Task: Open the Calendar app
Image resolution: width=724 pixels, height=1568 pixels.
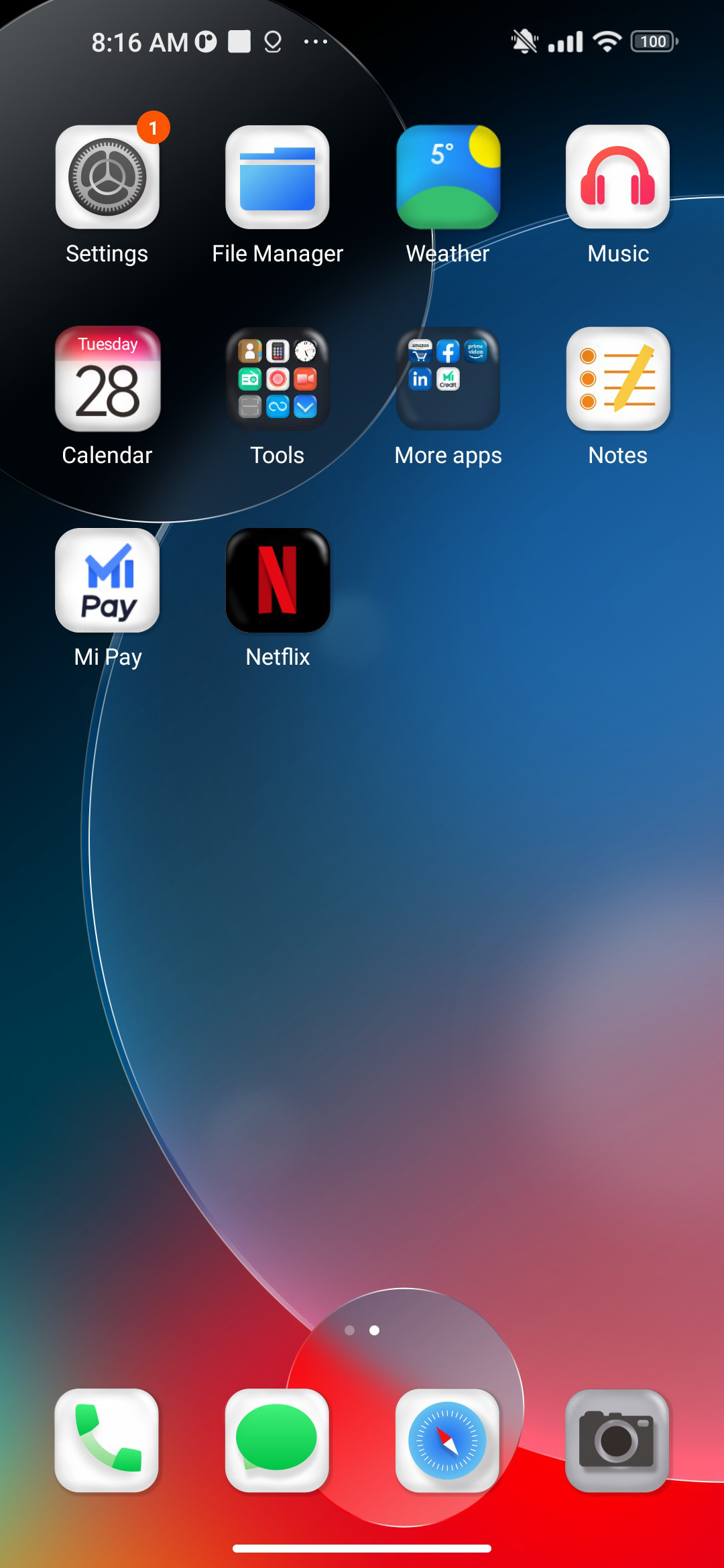Action: click(107, 379)
